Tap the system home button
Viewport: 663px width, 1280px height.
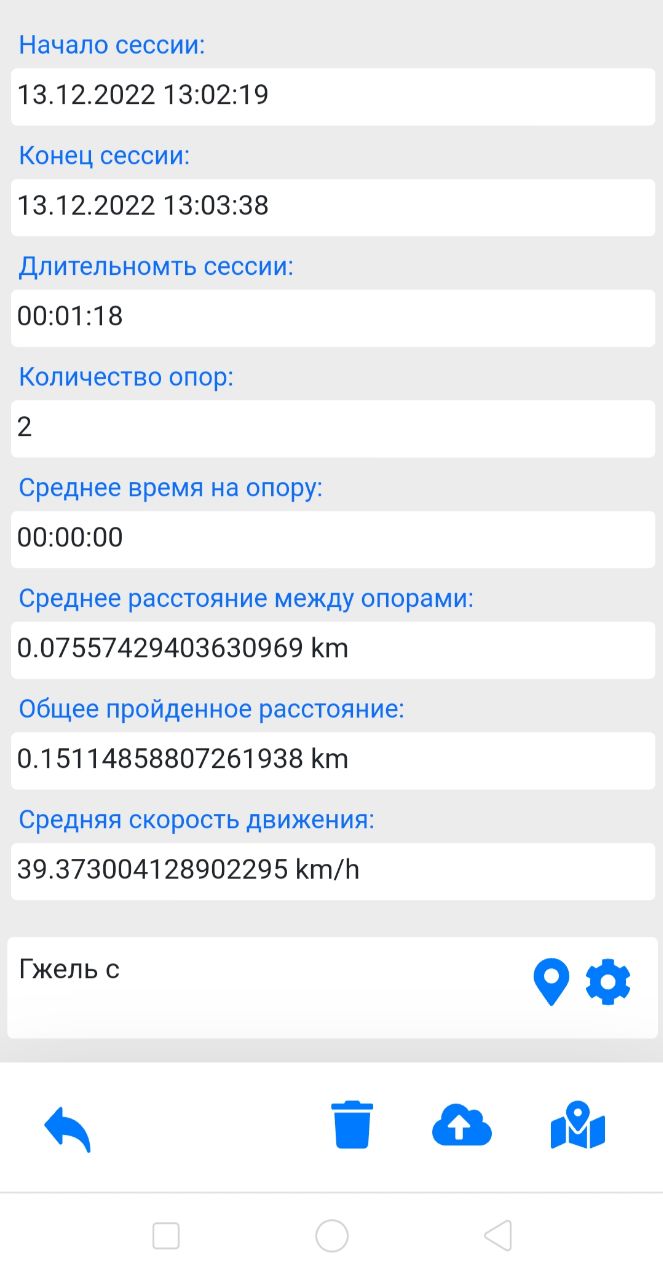(331, 1236)
